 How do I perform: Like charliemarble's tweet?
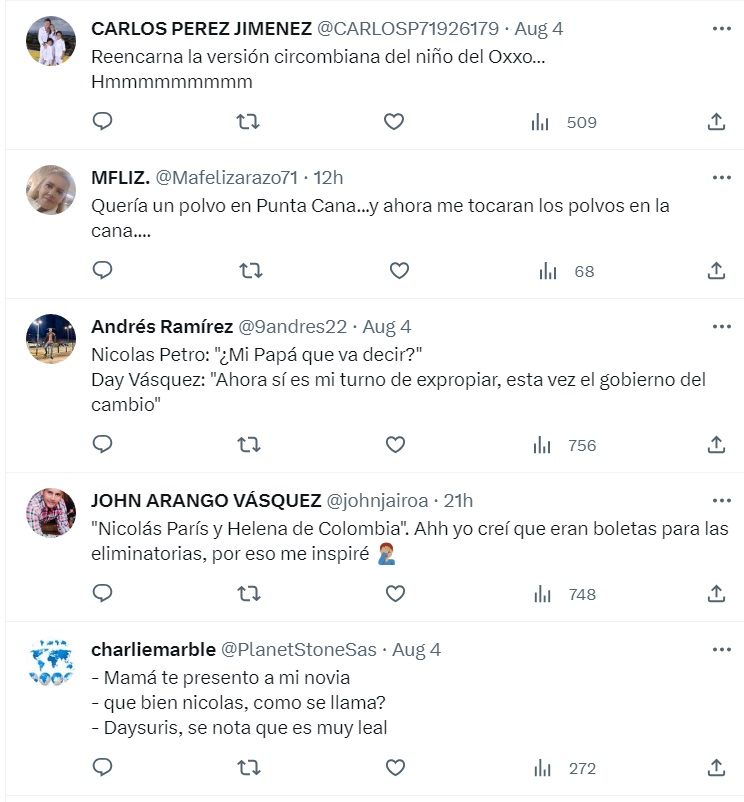(x=395, y=768)
